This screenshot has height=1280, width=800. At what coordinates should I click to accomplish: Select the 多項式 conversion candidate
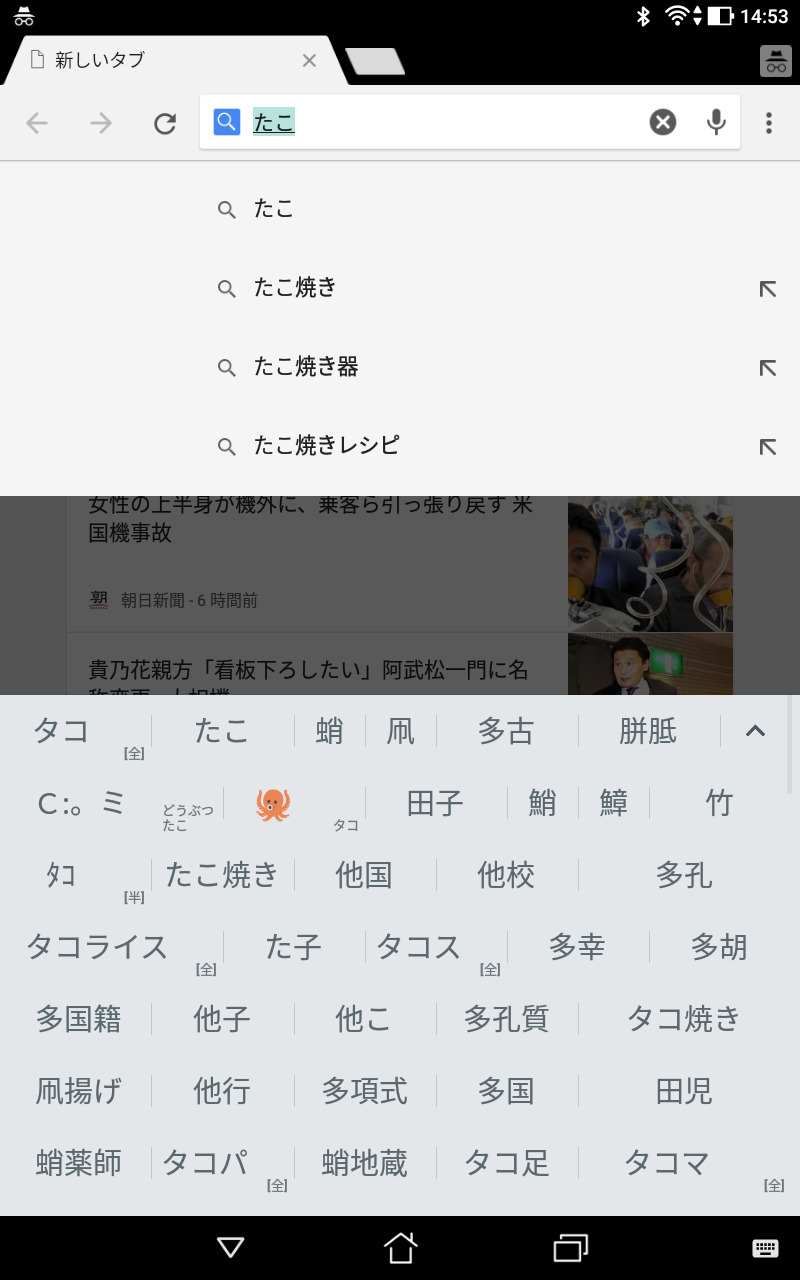pyautogui.click(x=364, y=1091)
